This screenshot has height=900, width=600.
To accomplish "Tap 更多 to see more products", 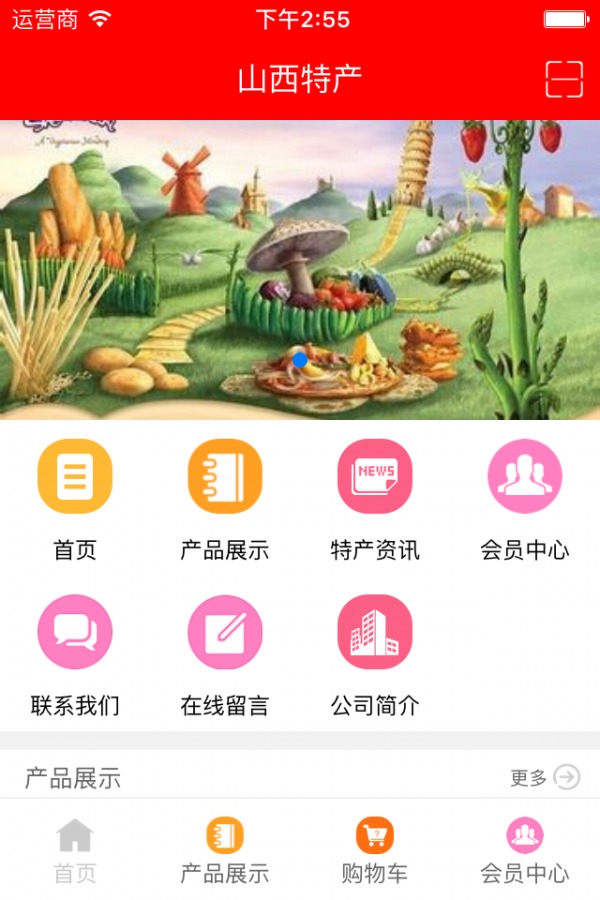I will point(545,777).
